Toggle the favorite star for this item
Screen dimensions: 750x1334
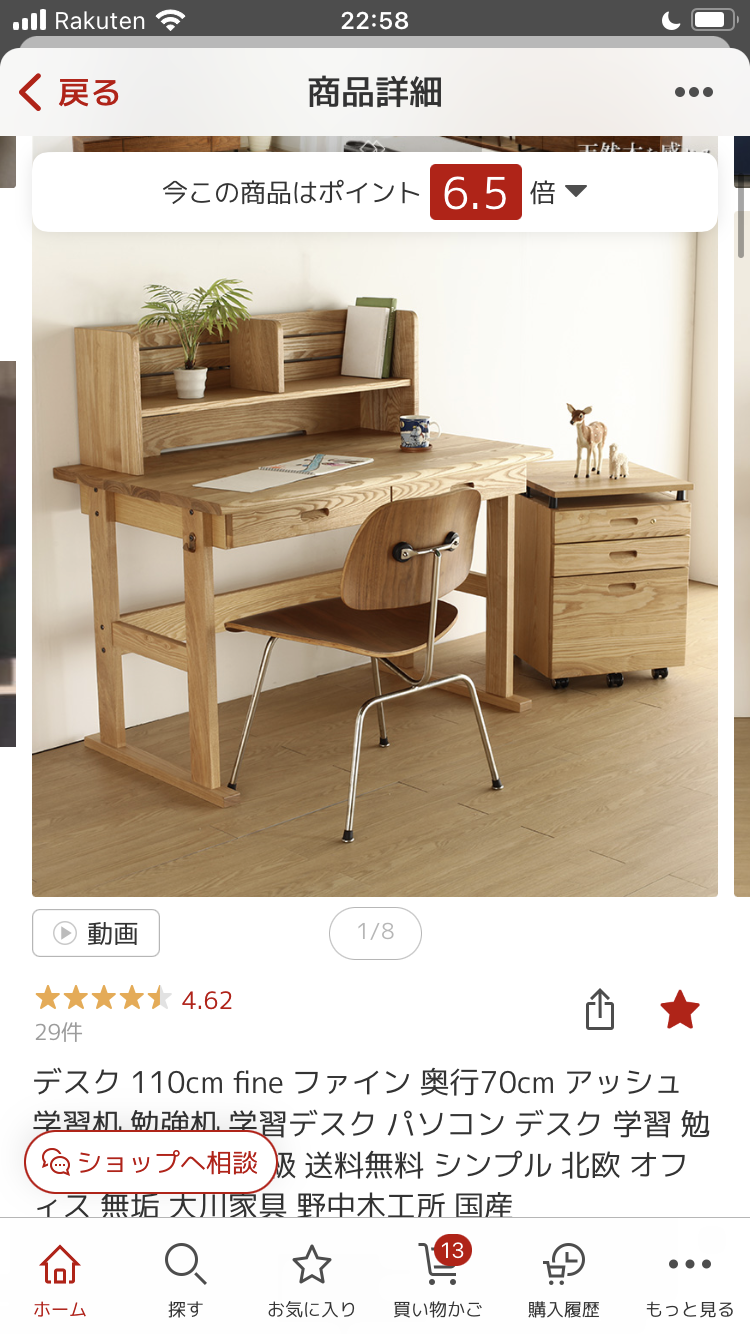680,1010
